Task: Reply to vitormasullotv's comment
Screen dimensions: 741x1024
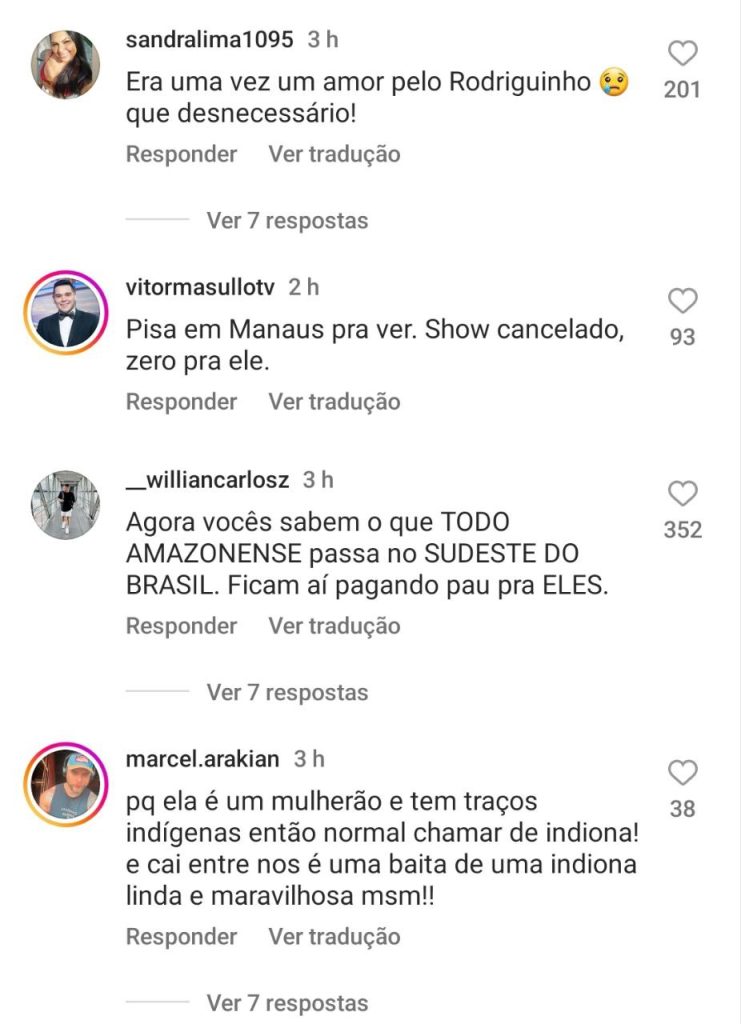Action: (181, 402)
